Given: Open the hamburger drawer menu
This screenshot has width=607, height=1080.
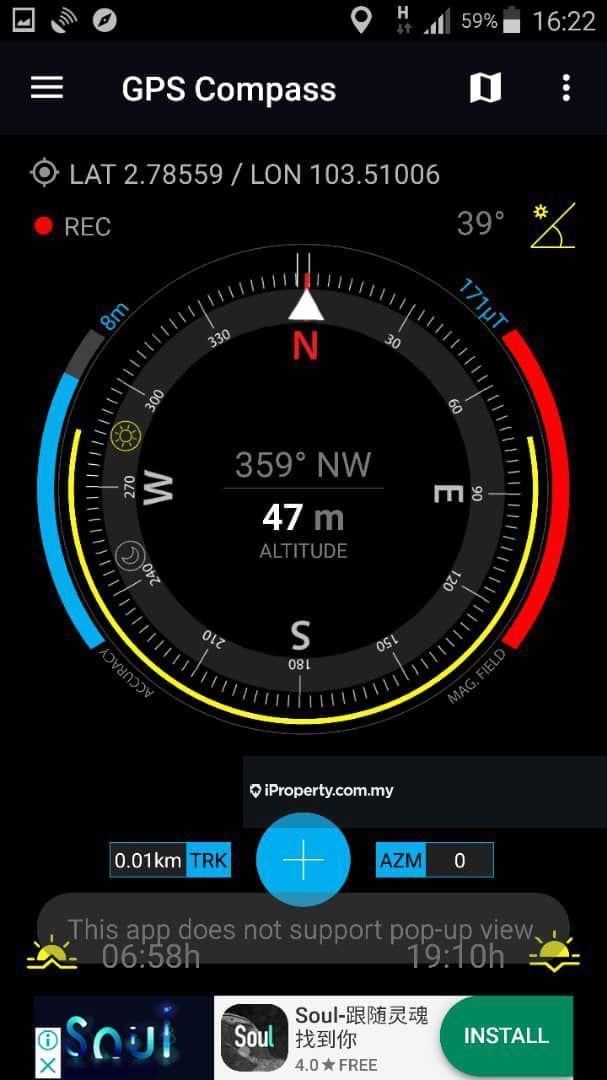Looking at the screenshot, I should click(x=47, y=88).
